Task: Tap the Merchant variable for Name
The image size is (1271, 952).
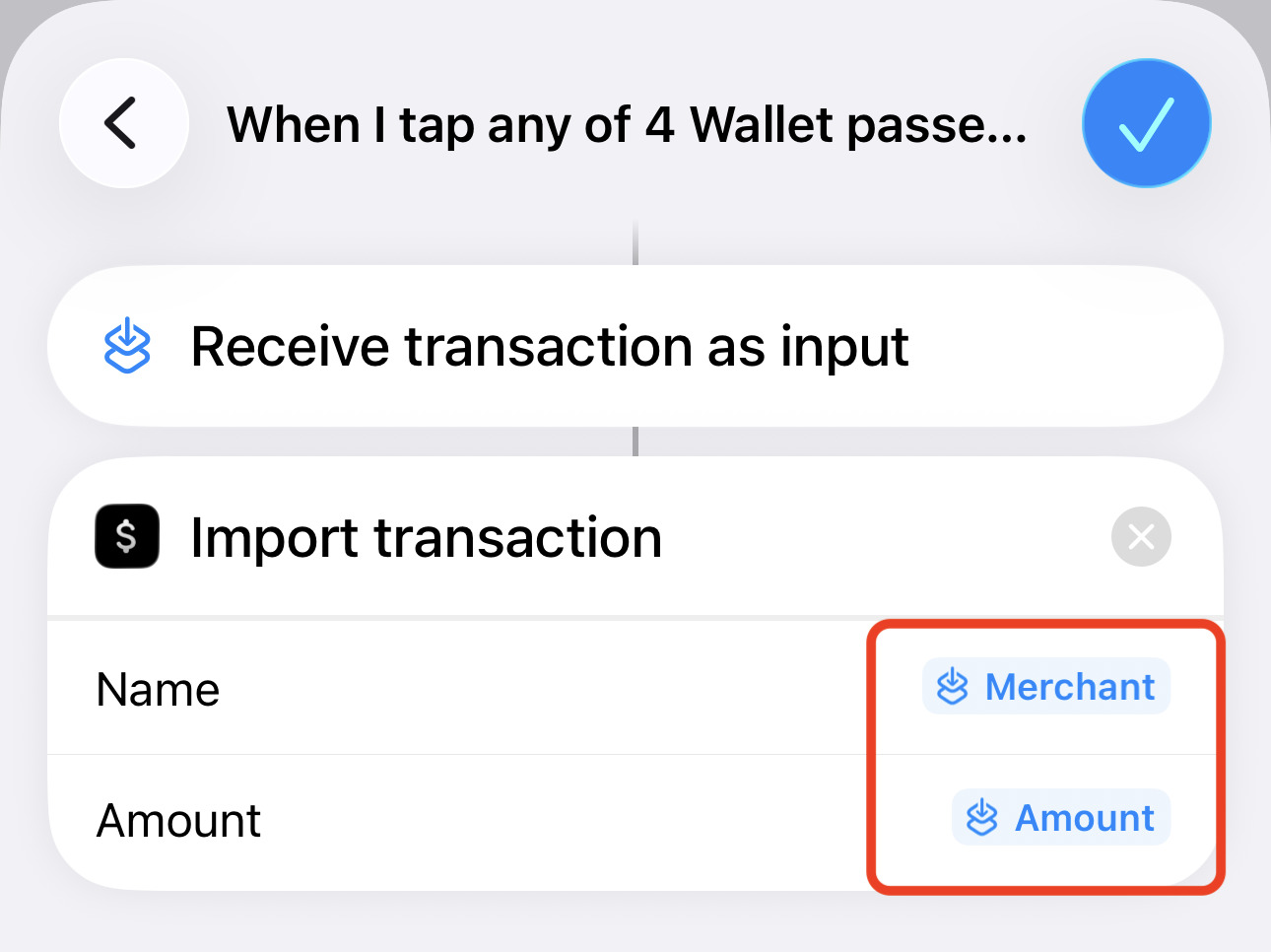Action: coord(1046,687)
